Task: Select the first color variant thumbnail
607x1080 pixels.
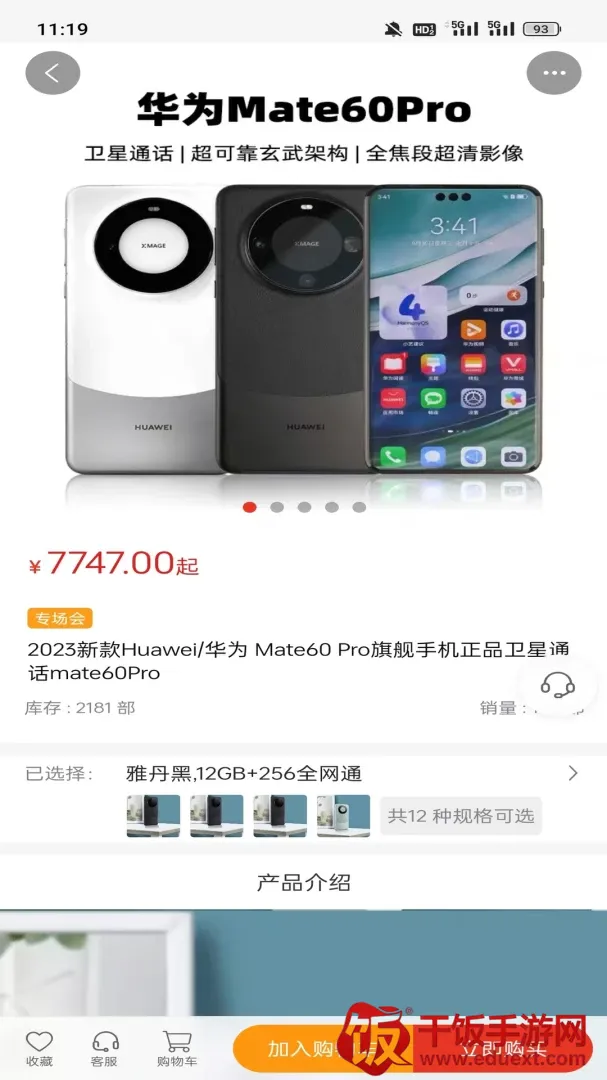Action: 154,816
